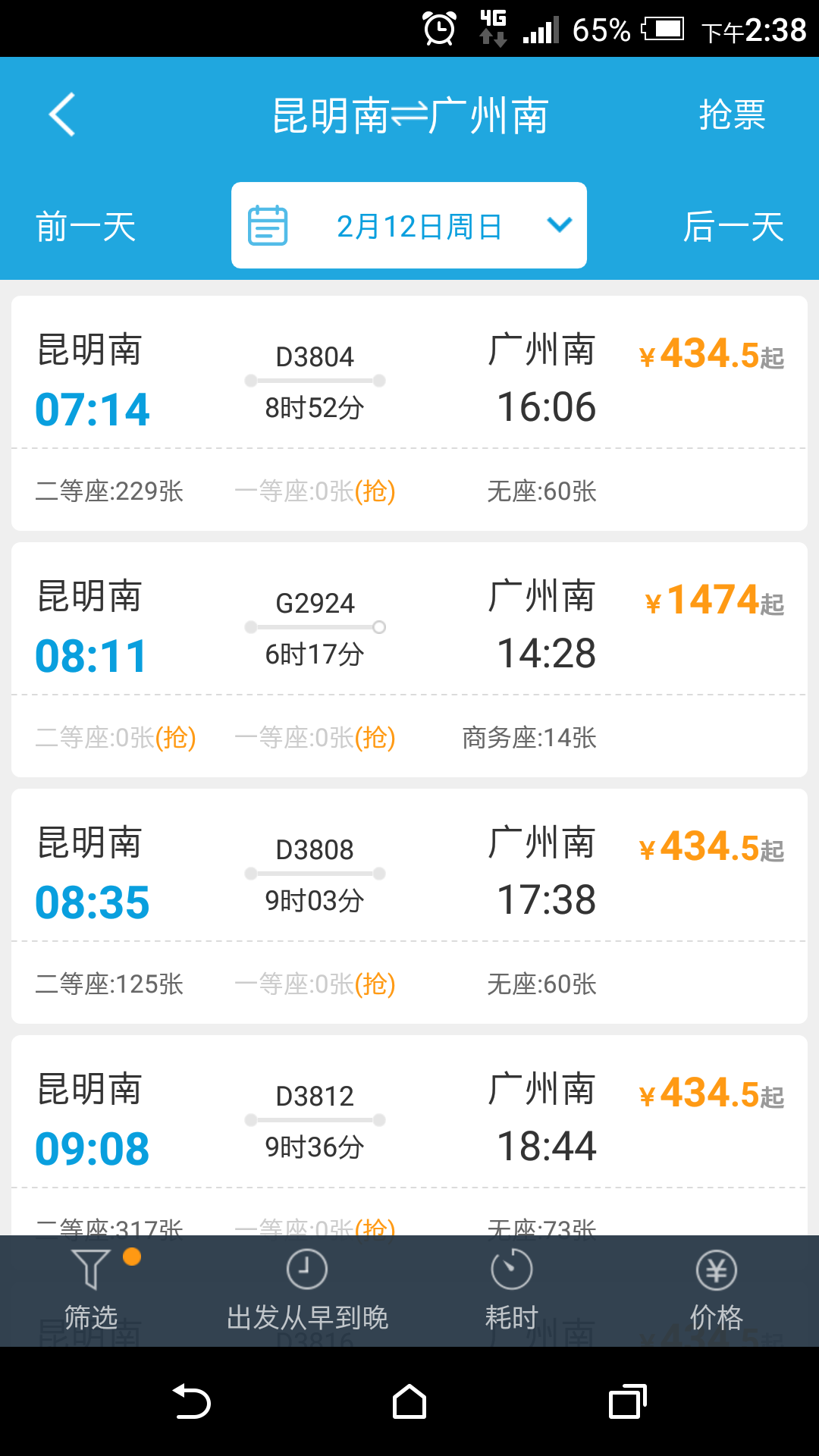The width and height of the screenshot is (819, 1456).
Task: Open the system recent apps view
Action: (628, 1401)
